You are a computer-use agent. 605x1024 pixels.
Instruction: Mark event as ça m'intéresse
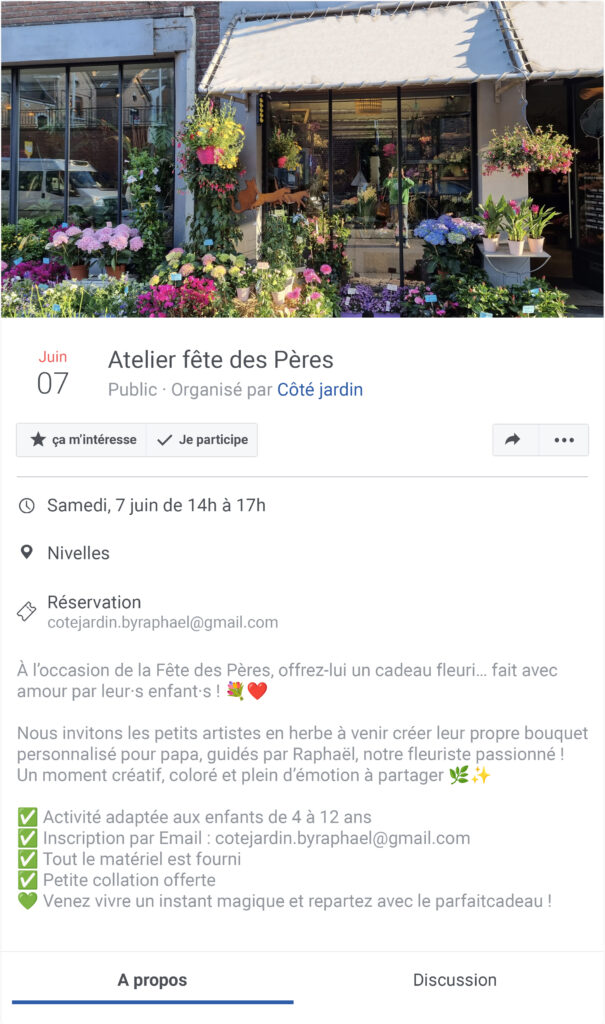pos(82,440)
